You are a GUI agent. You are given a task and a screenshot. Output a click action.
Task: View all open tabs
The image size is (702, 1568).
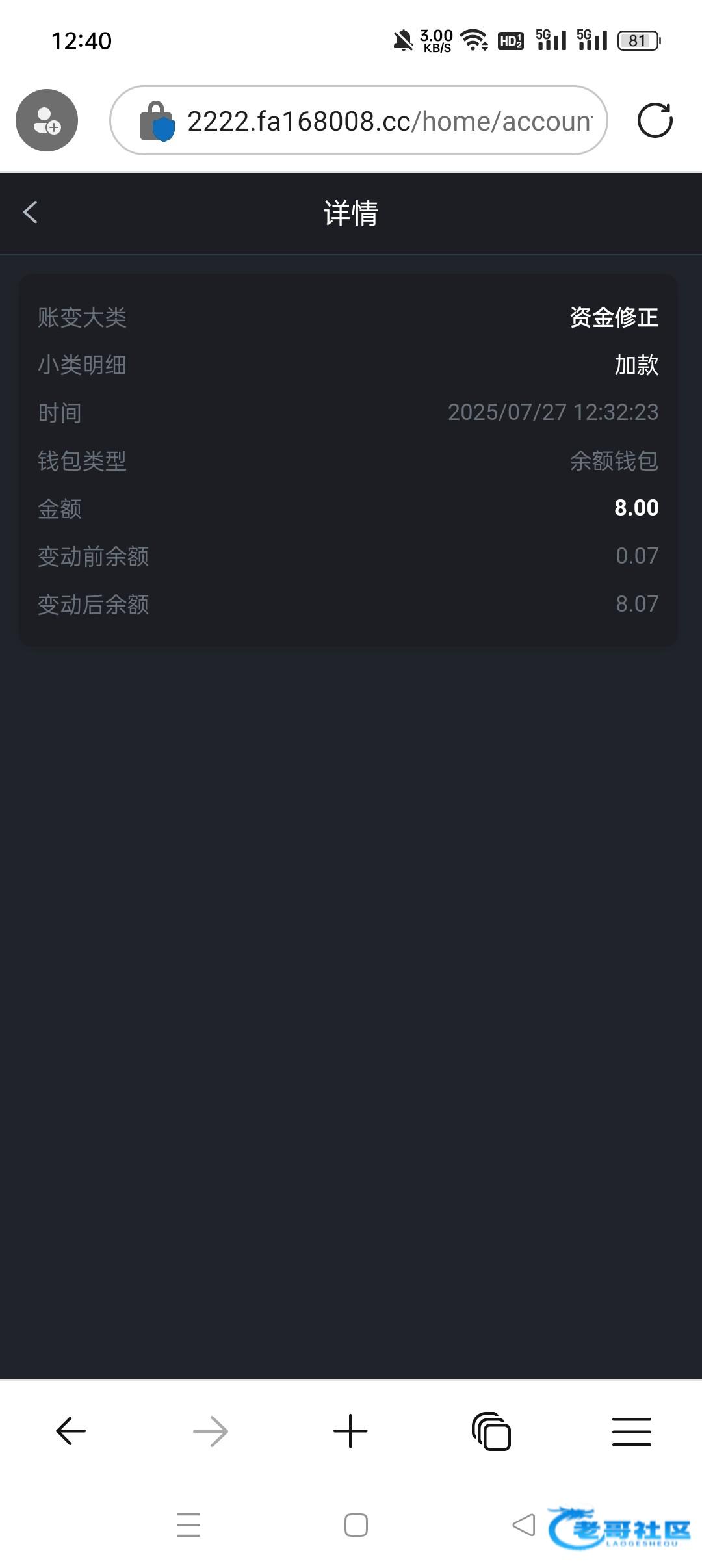[x=491, y=1431]
